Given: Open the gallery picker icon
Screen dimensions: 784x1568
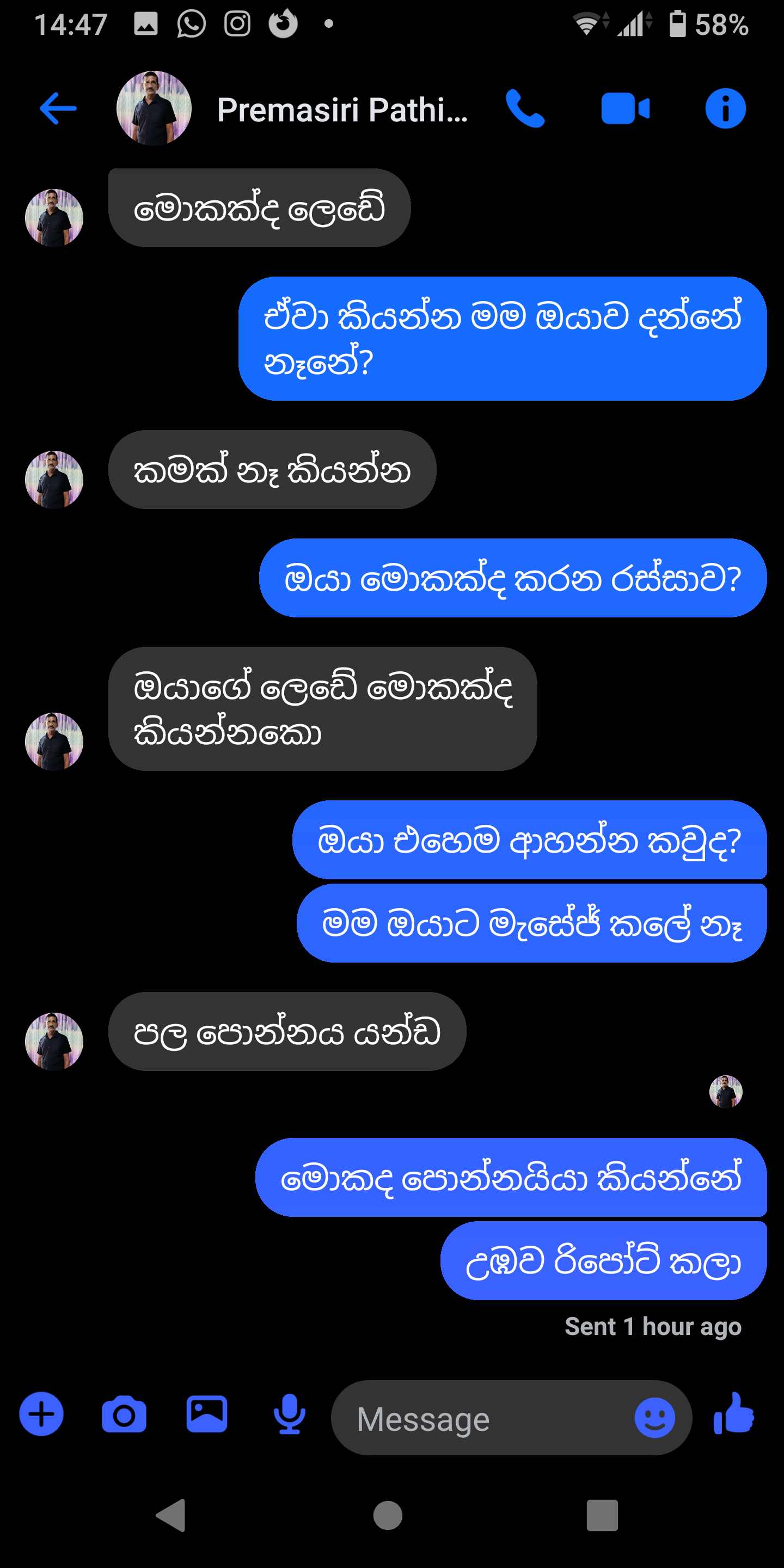Looking at the screenshot, I should pyautogui.click(x=206, y=1414).
